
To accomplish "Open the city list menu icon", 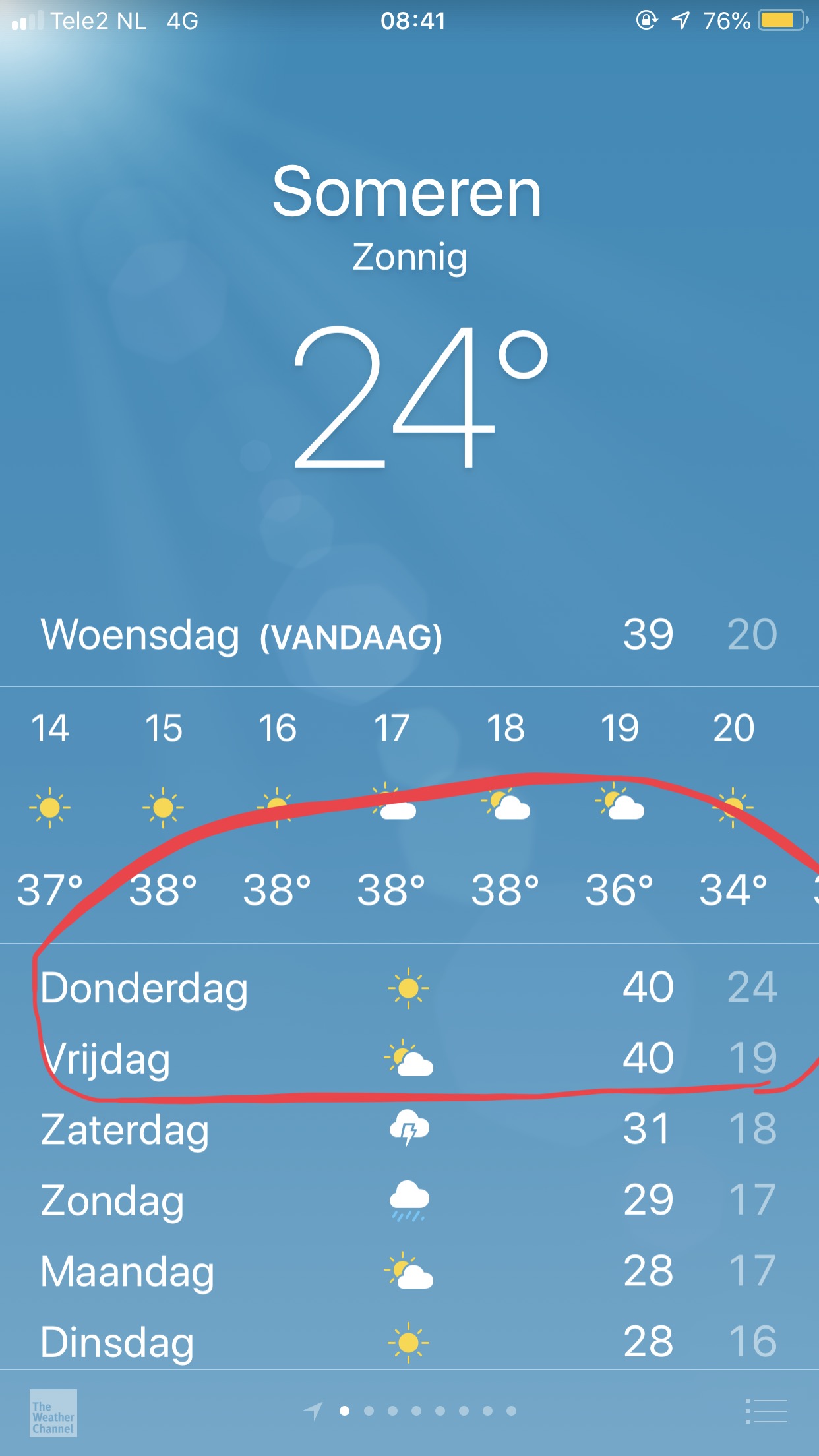I will click(x=766, y=1411).
